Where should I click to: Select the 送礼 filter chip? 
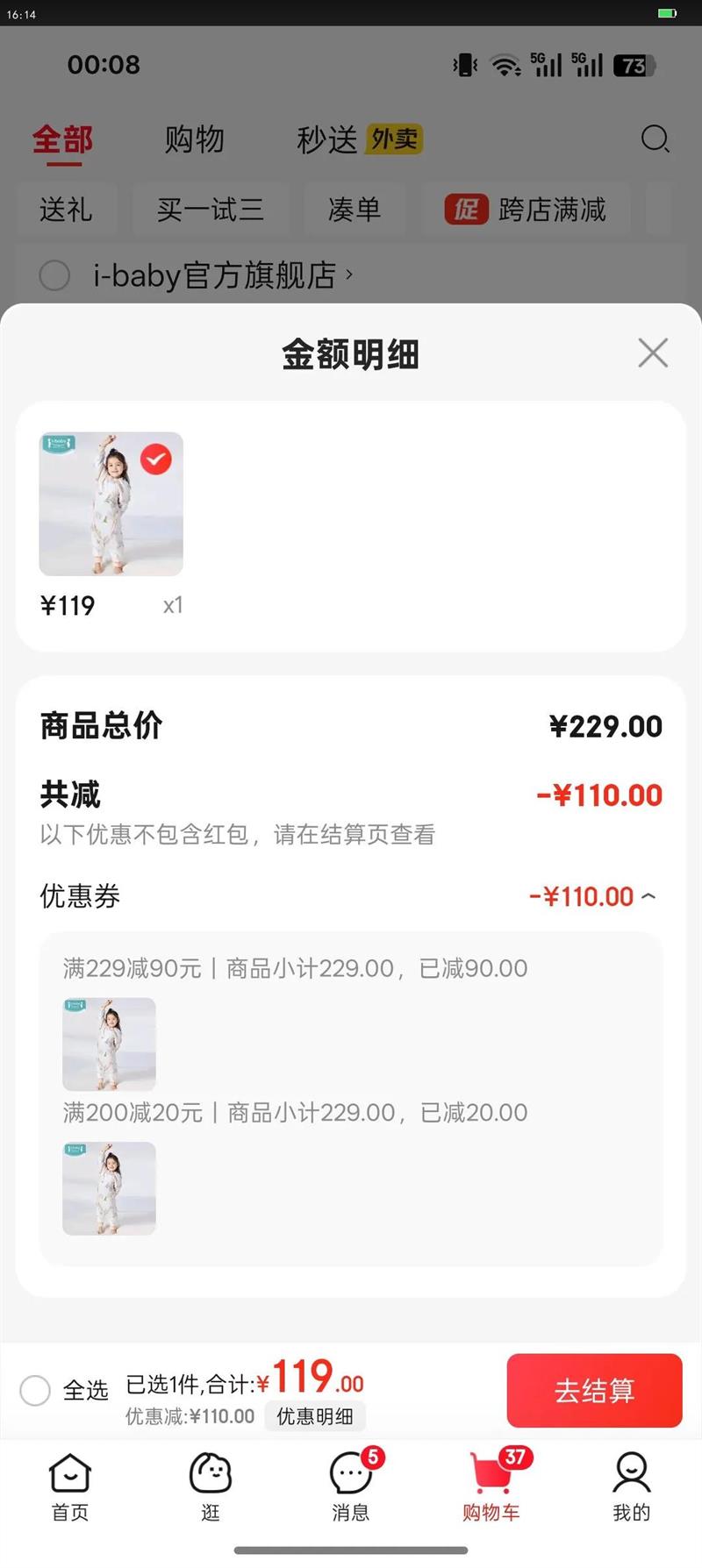66,210
